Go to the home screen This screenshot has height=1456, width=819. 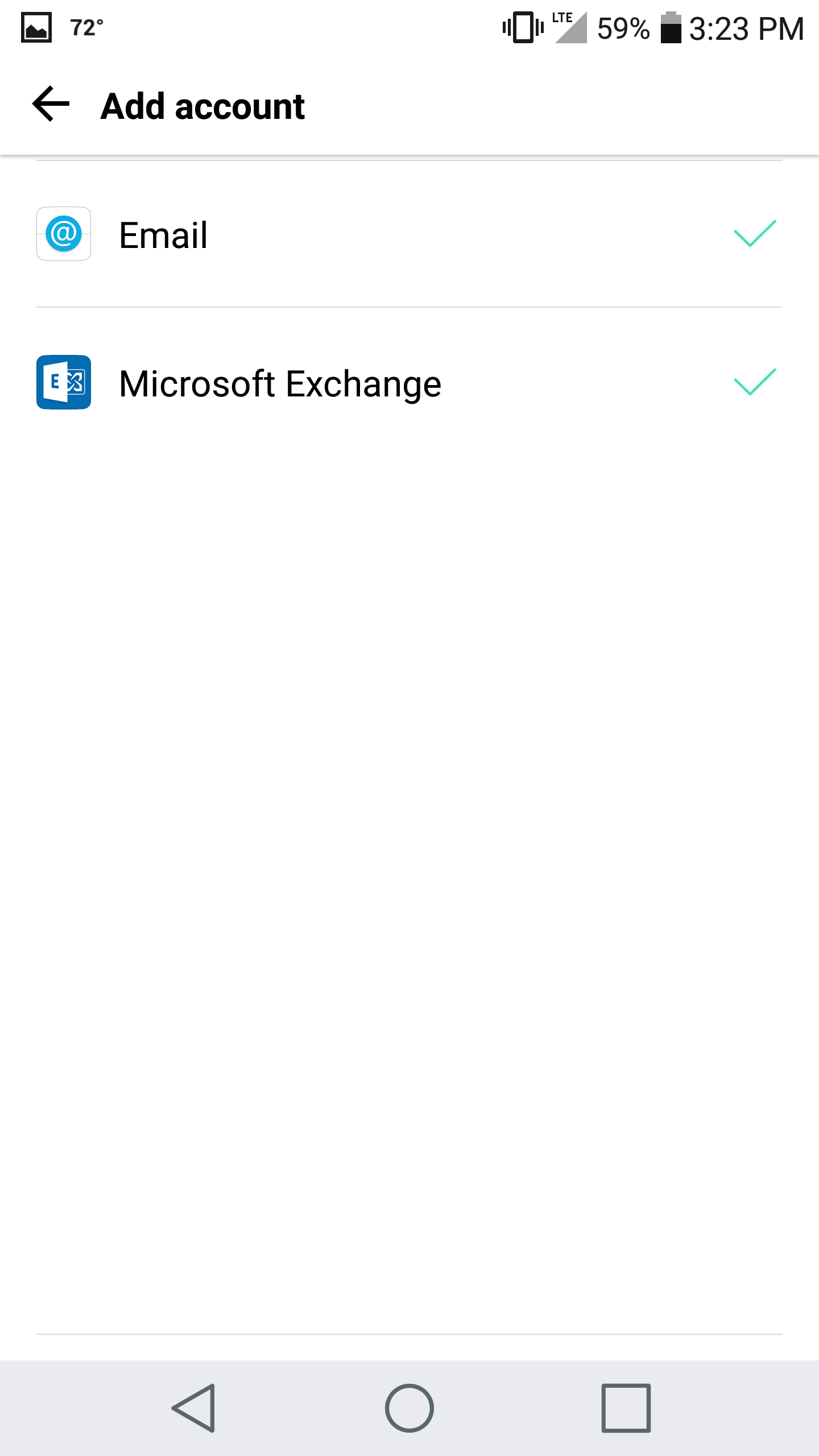point(409,1408)
